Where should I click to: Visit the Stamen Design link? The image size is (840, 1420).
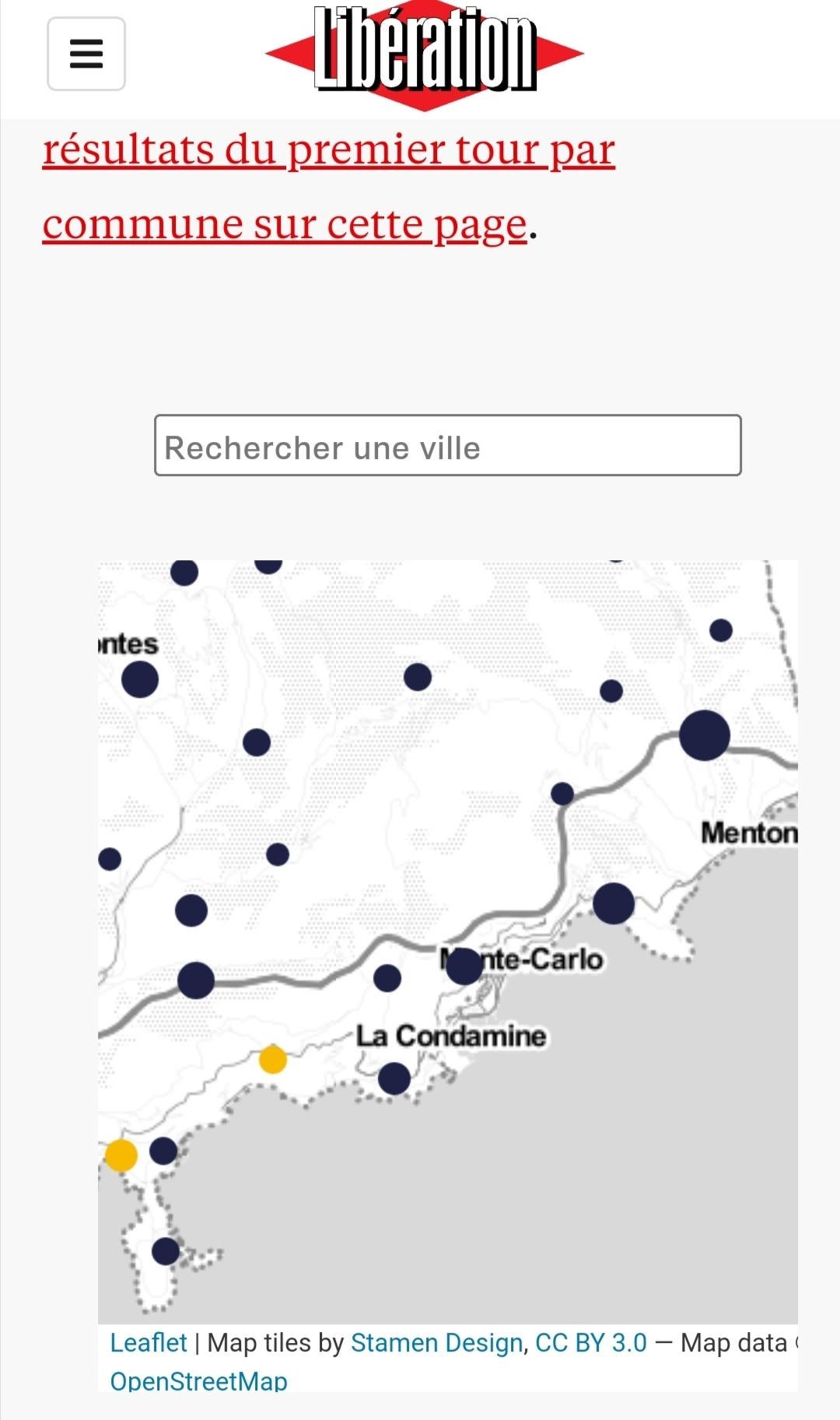coord(436,1342)
